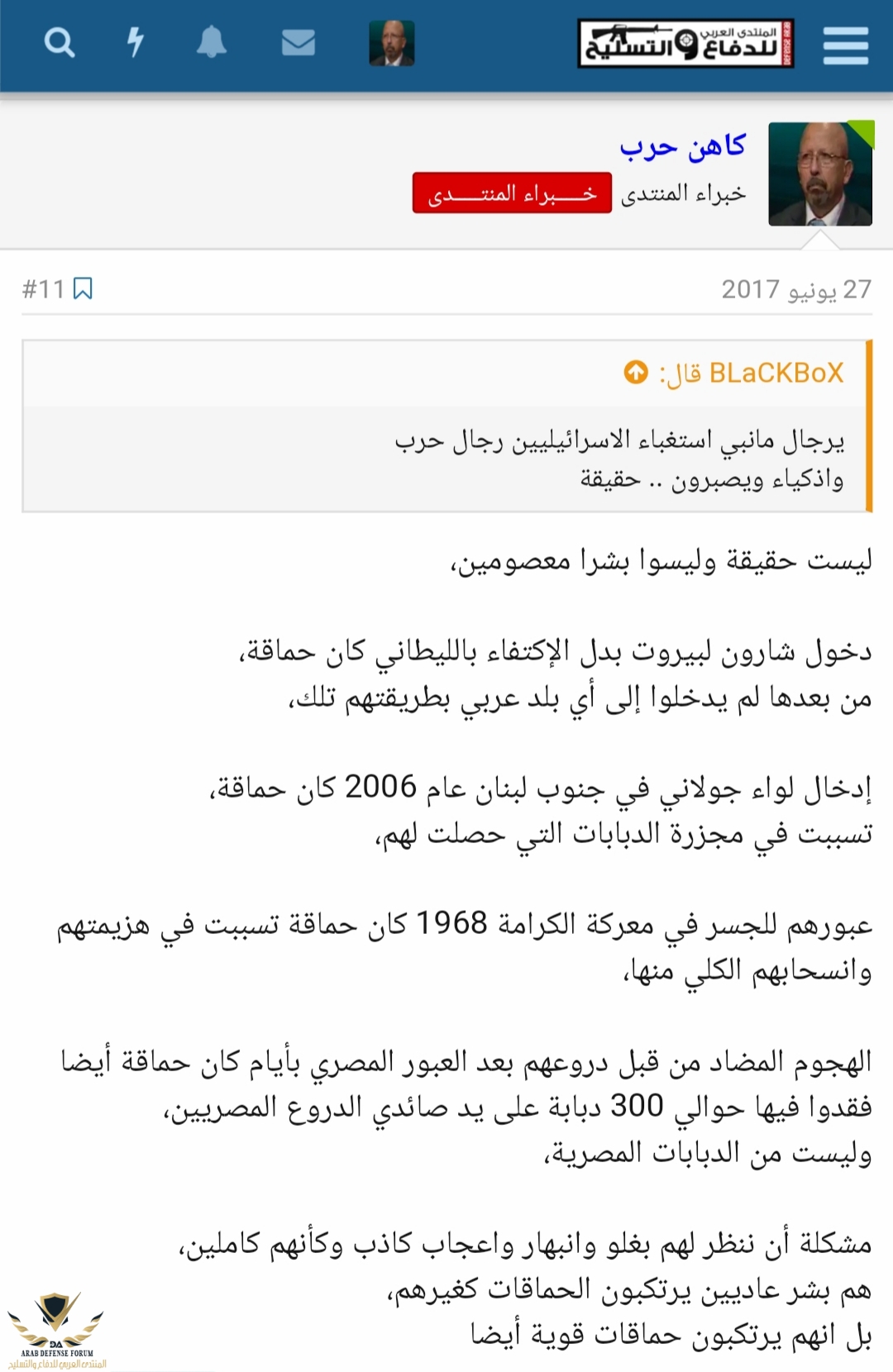Click the BLaCKBoX username in the quote header
Viewport: 893px width, 1372px height.
tap(777, 372)
